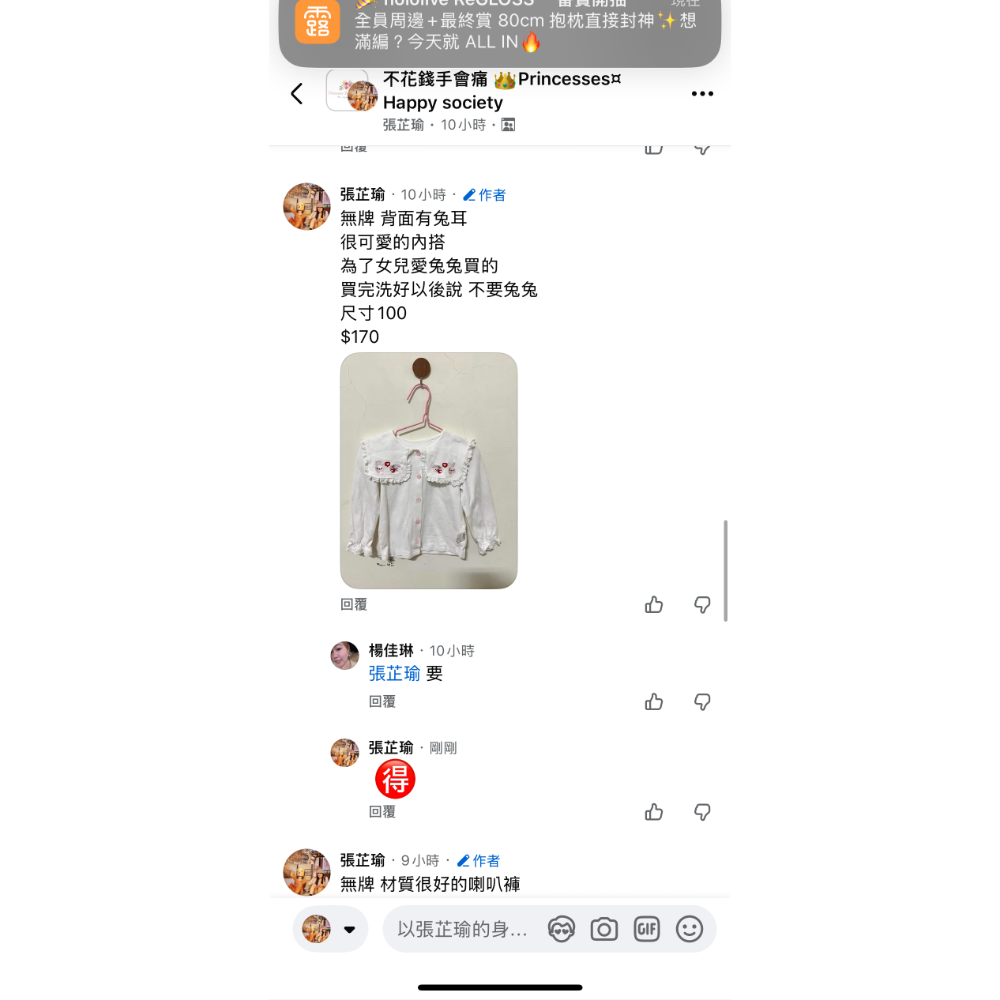Attach a photo with the camera icon
The image size is (1000, 1000).
click(x=604, y=929)
